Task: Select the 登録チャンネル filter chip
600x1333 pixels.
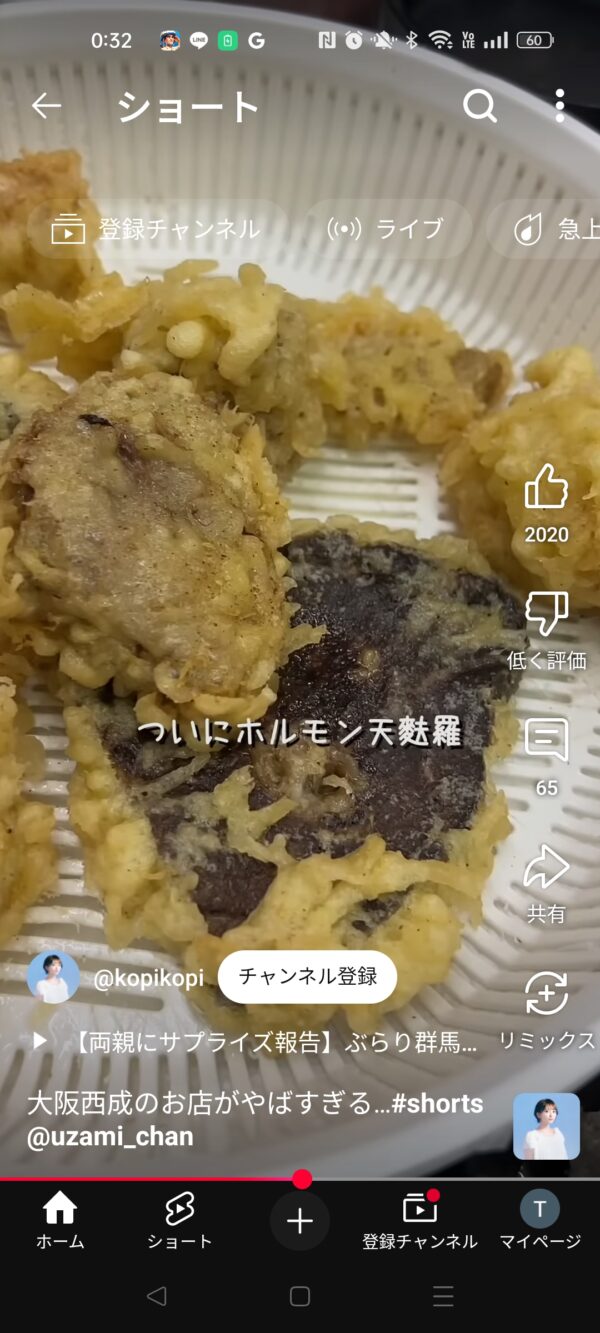Action: click(x=158, y=229)
